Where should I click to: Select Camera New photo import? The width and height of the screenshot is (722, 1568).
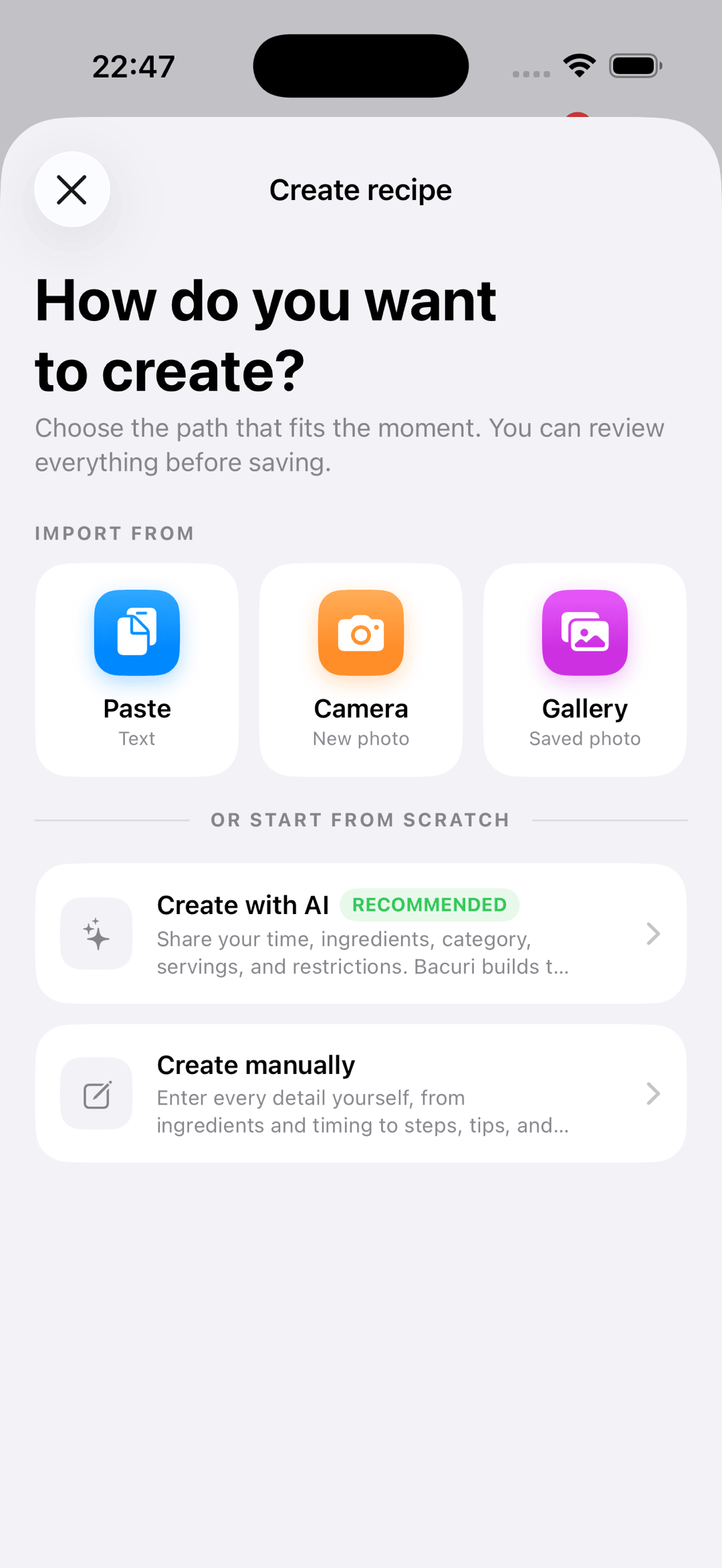(361, 669)
